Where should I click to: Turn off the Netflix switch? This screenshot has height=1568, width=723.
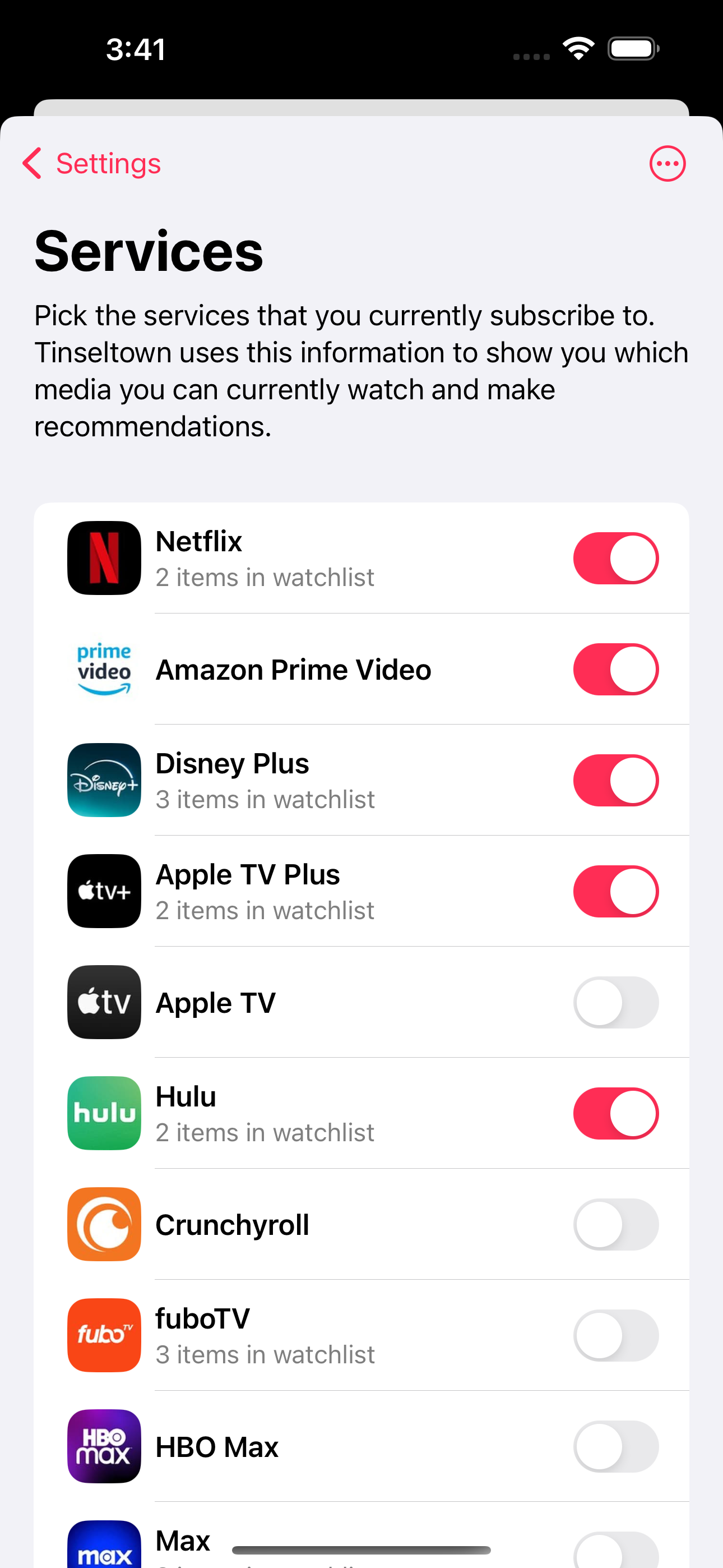pyautogui.click(x=615, y=558)
